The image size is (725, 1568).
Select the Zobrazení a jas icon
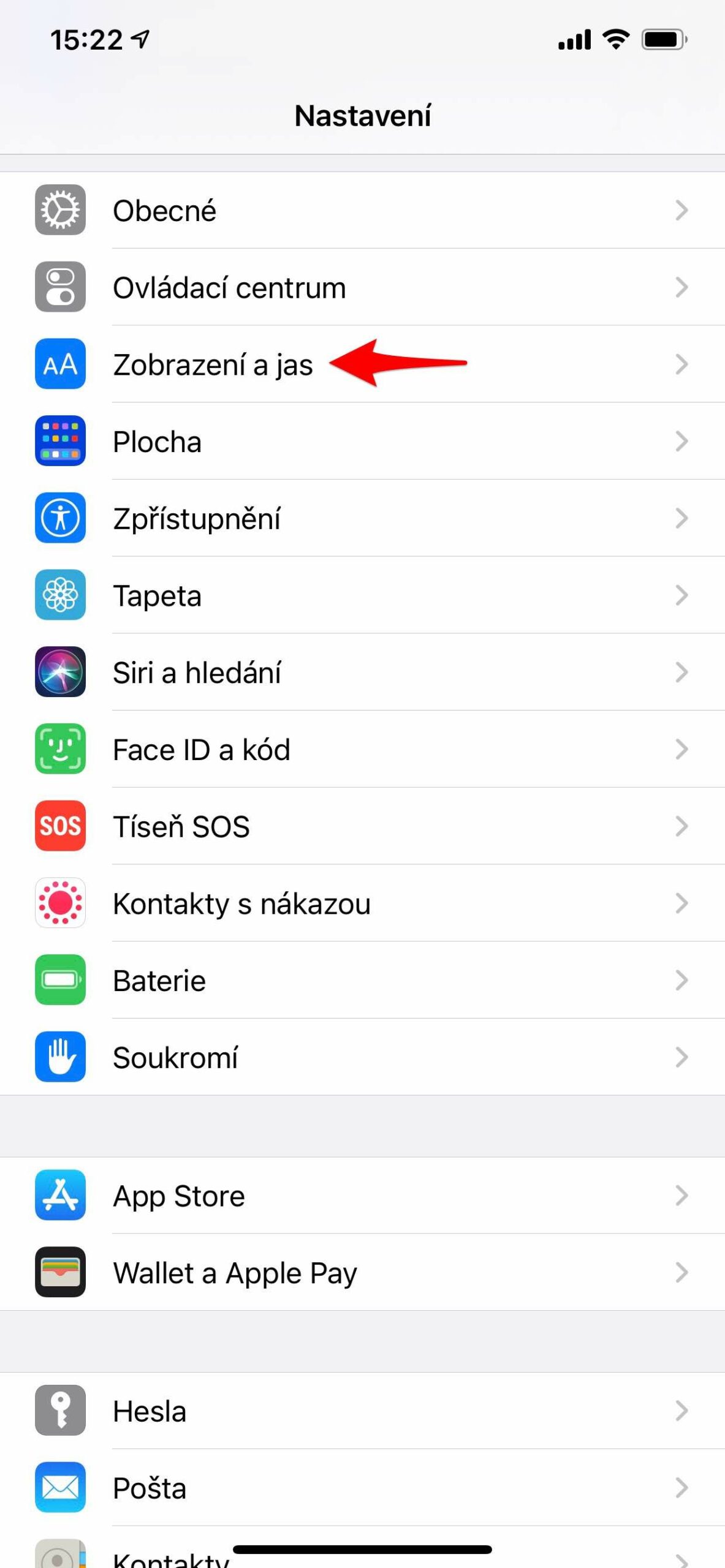tap(60, 364)
